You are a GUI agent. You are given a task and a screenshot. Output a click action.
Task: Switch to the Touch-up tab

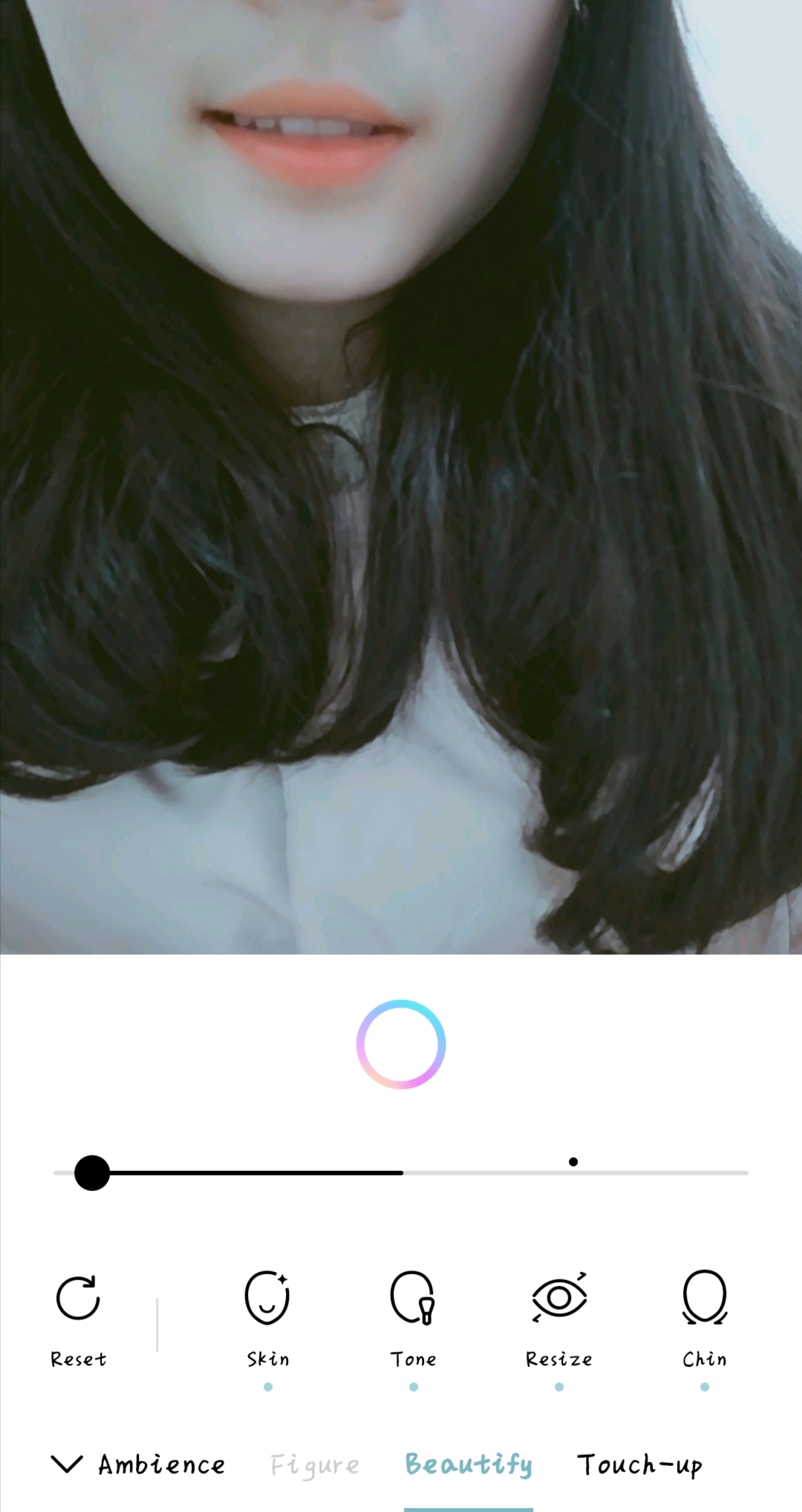tap(639, 1464)
